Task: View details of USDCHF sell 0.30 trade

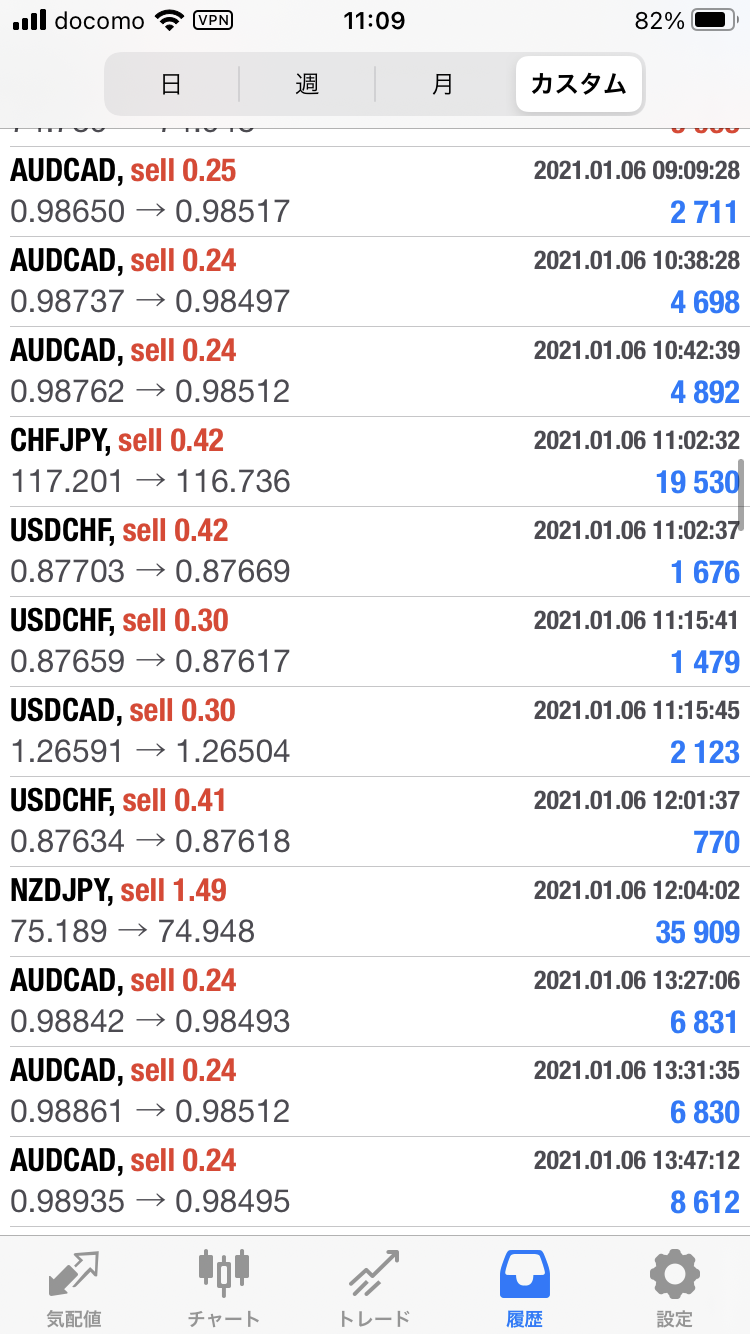Action: (375, 642)
